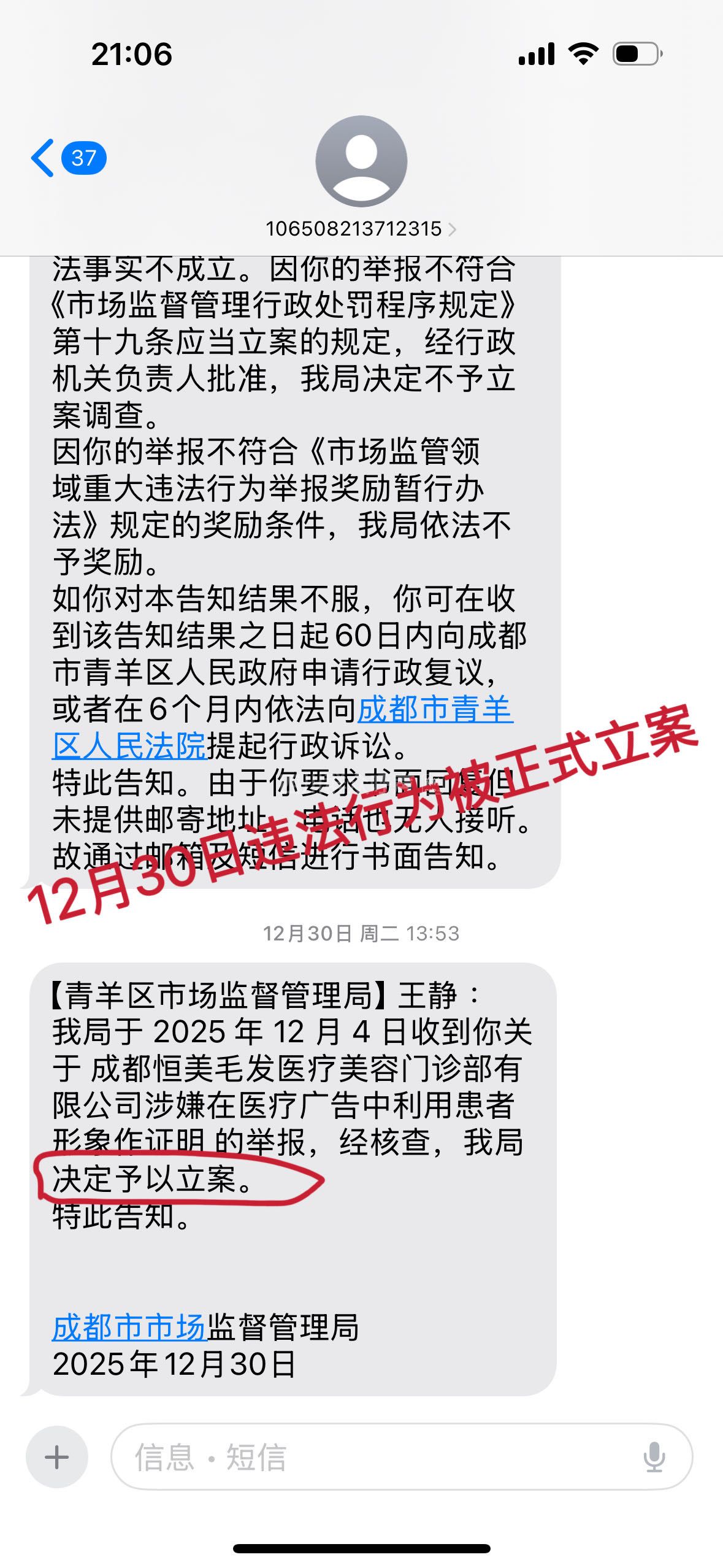Start voice dictation with the microphone
Image resolution: width=723 pixels, height=1568 pixels.
[x=654, y=1457]
